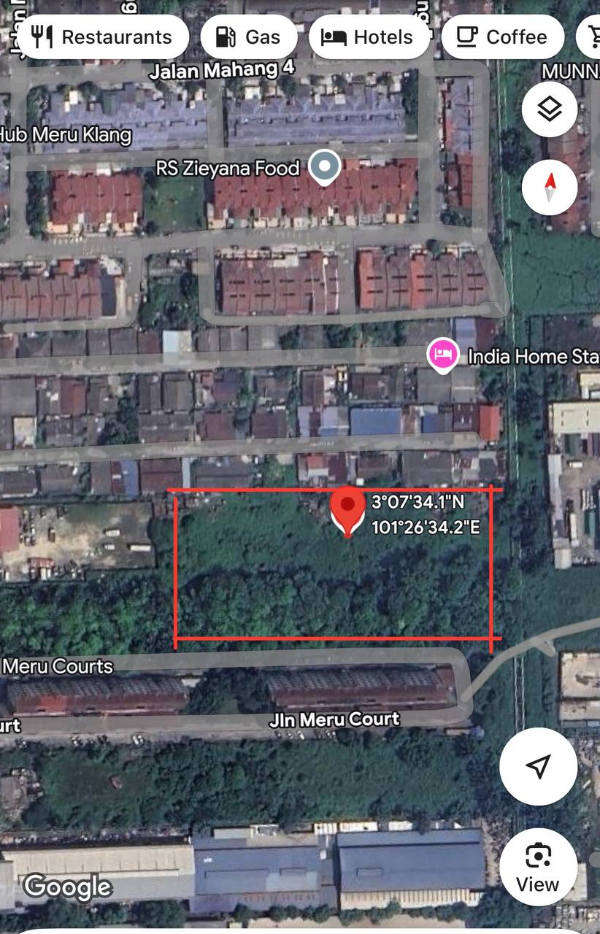Filter map by Restaurants chip

pyautogui.click(x=102, y=37)
